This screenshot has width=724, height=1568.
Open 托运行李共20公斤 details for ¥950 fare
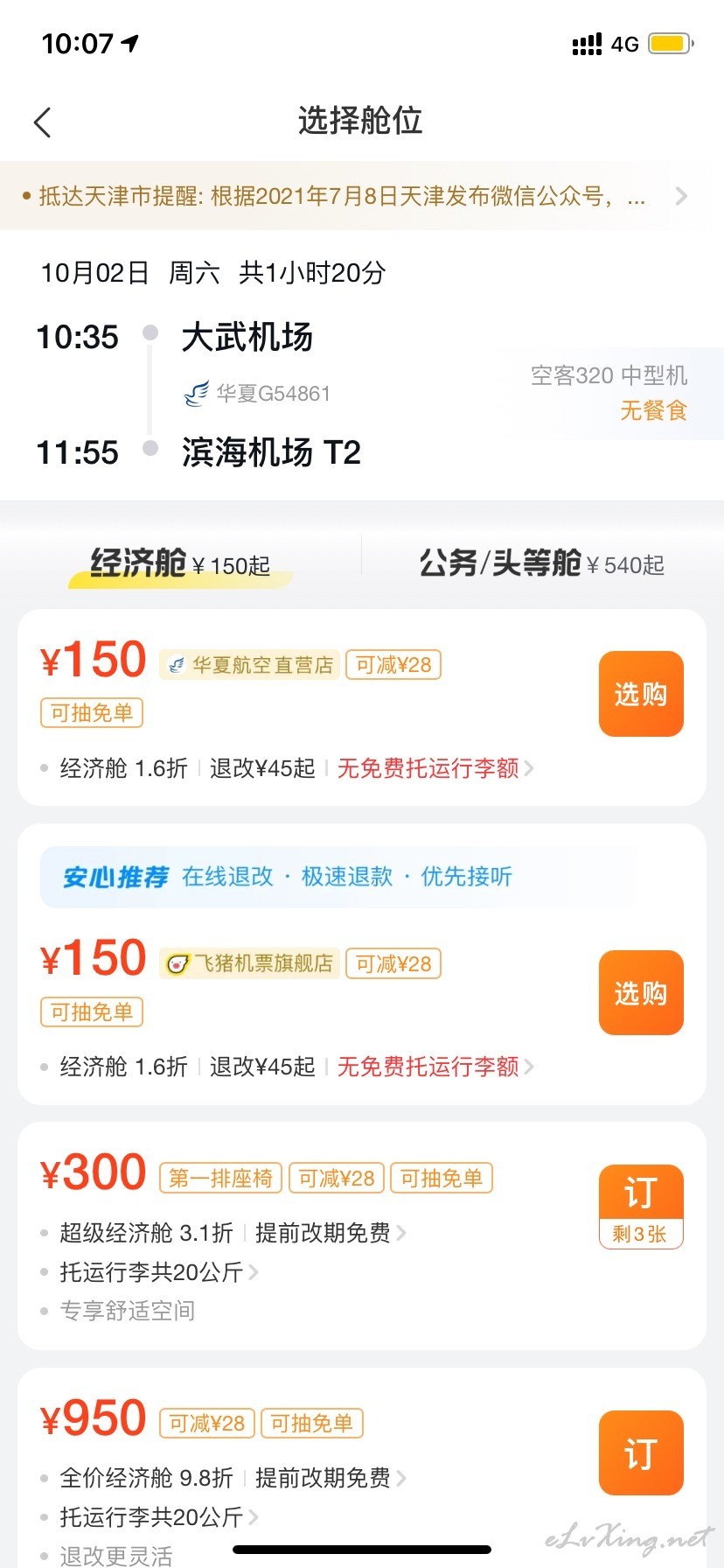pos(159,1517)
